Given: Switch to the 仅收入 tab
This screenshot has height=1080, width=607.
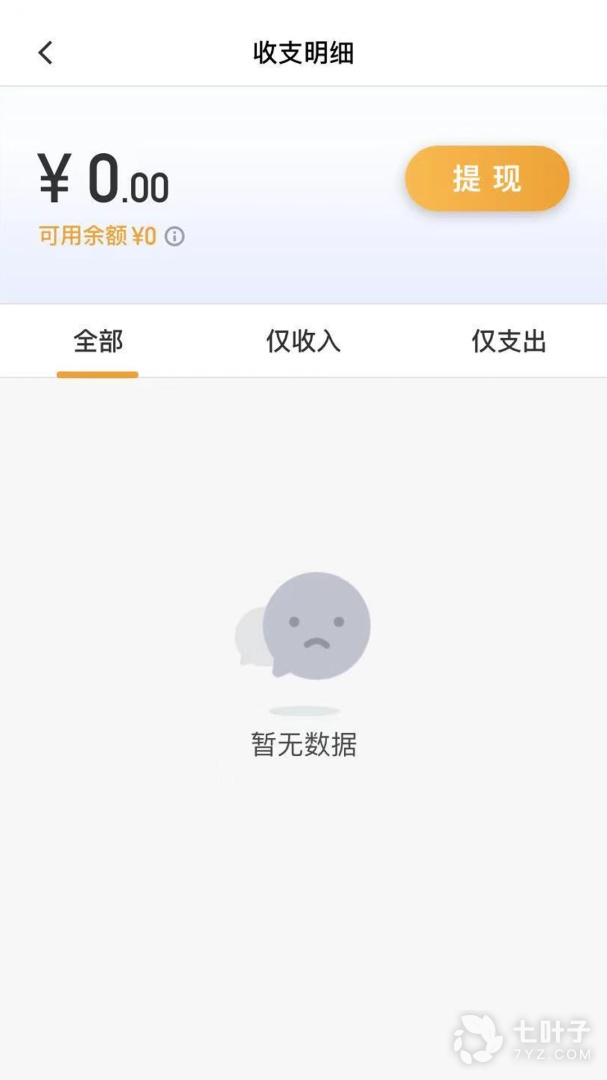Looking at the screenshot, I should (x=303, y=342).
